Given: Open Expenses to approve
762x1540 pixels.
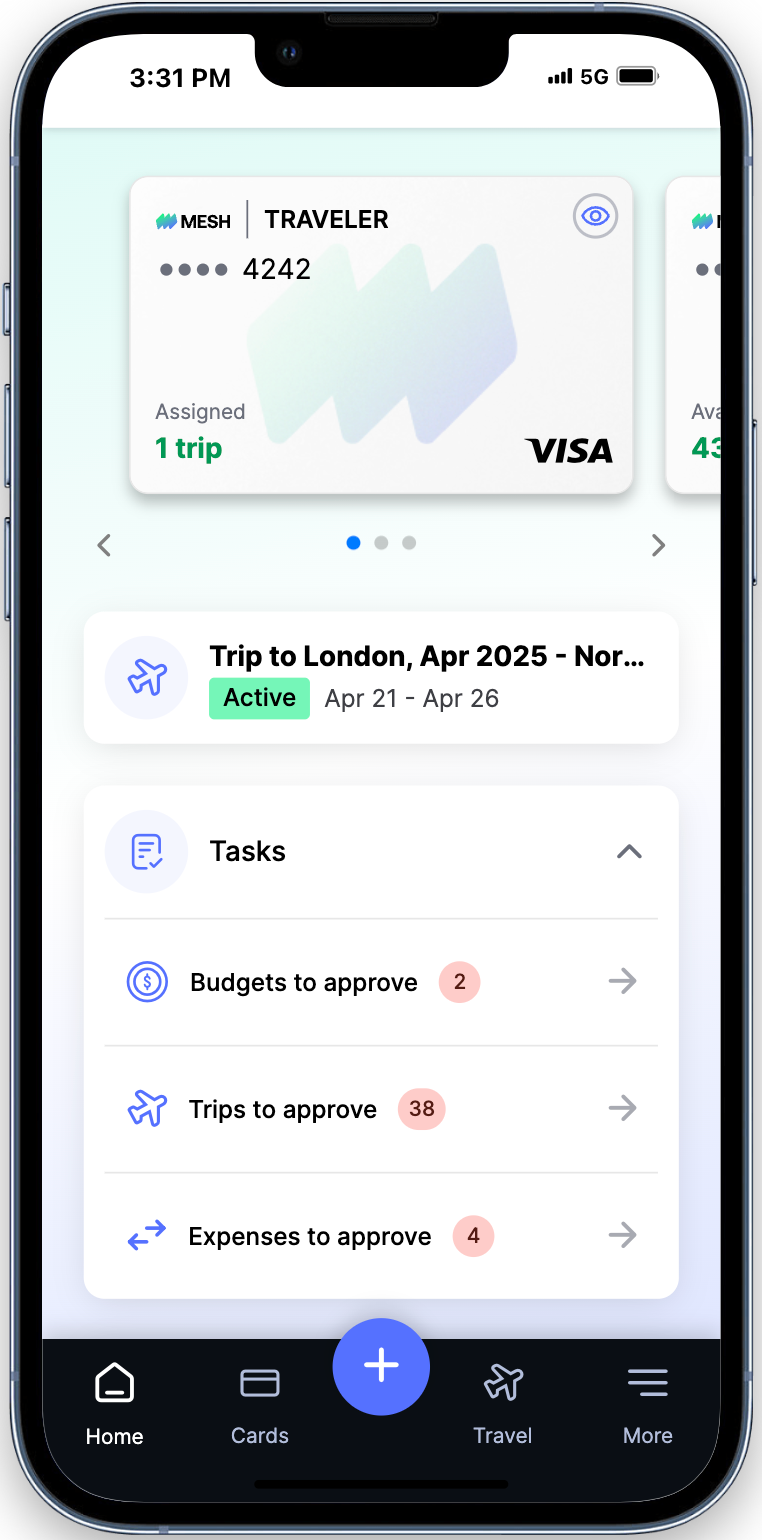Looking at the screenshot, I should tap(381, 1236).
